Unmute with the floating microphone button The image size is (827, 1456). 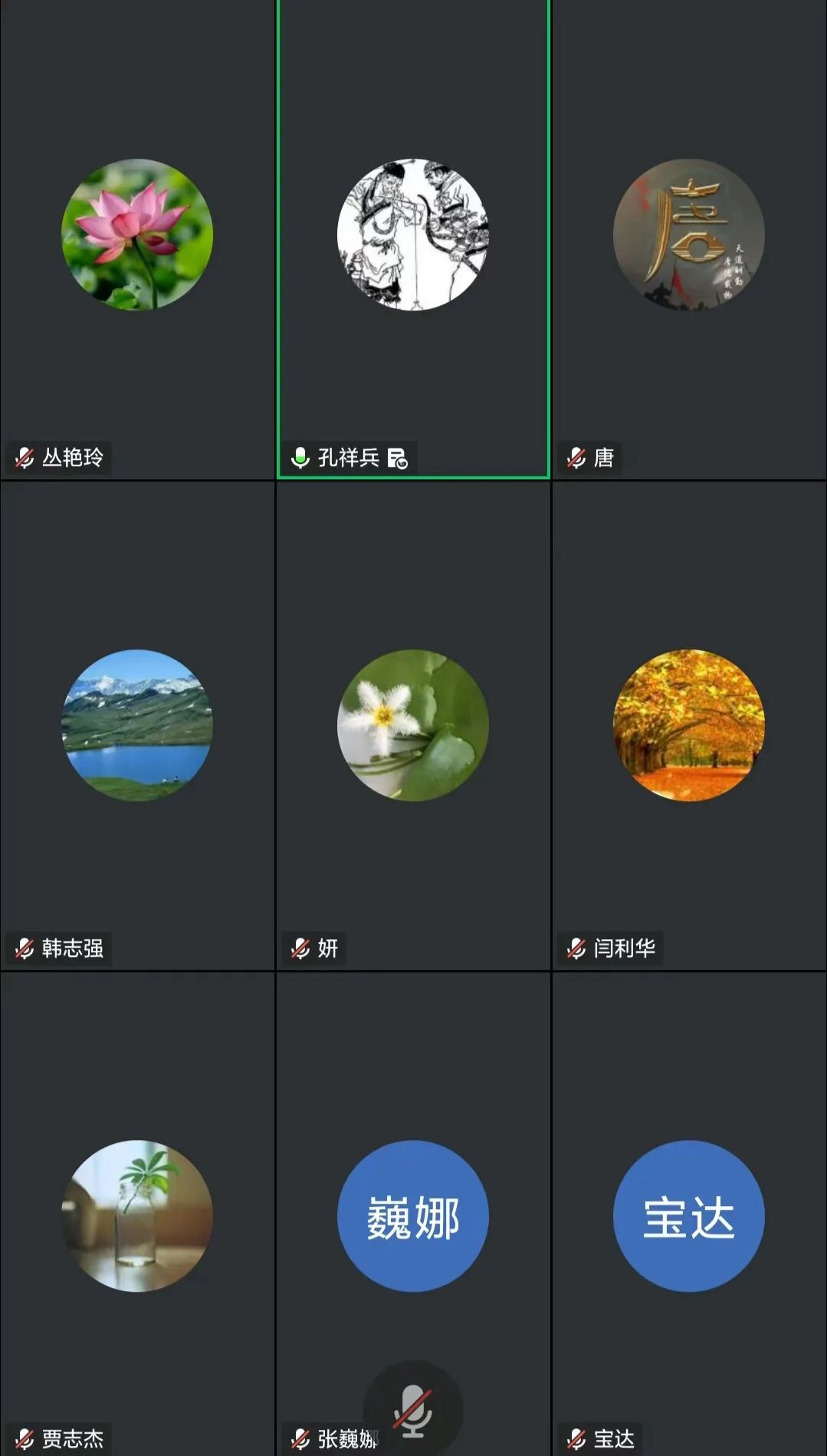[x=413, y=1409]
